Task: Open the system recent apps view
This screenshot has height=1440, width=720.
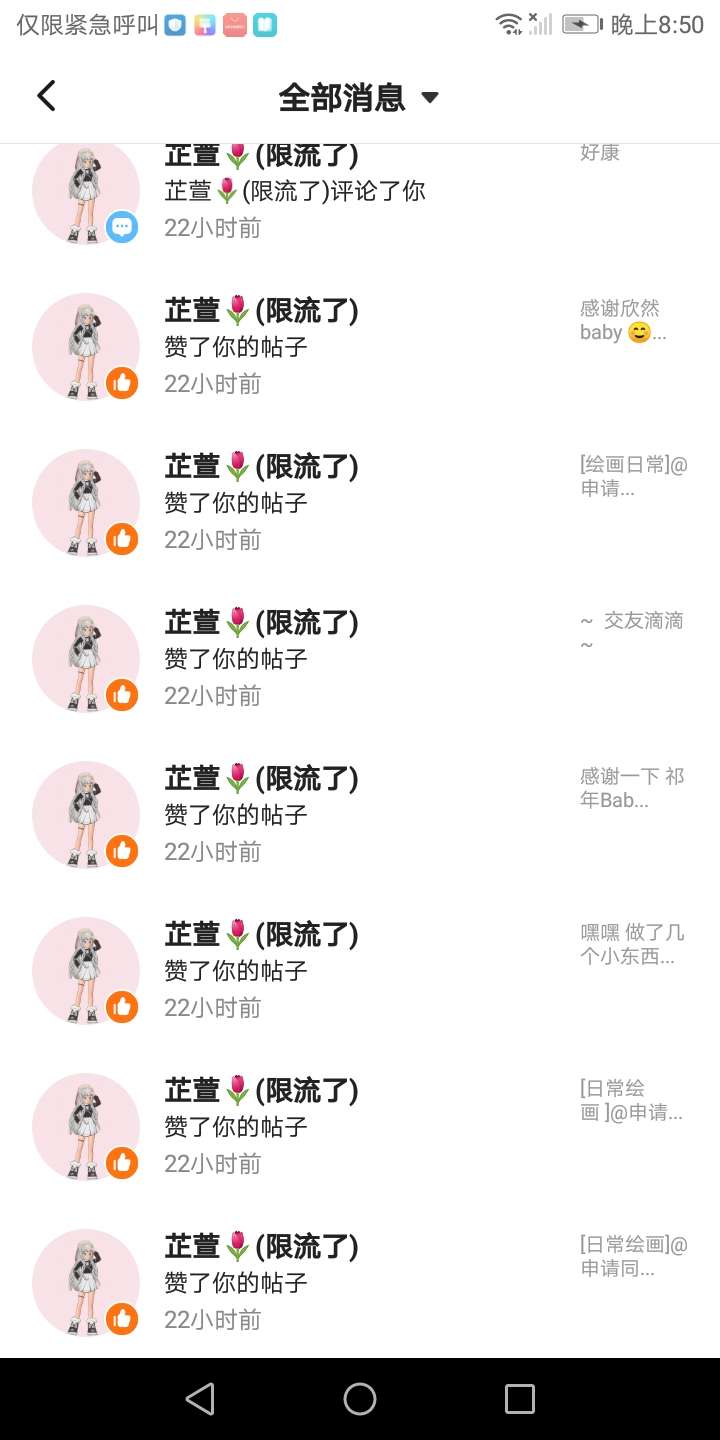Action: coord(519,1399)
